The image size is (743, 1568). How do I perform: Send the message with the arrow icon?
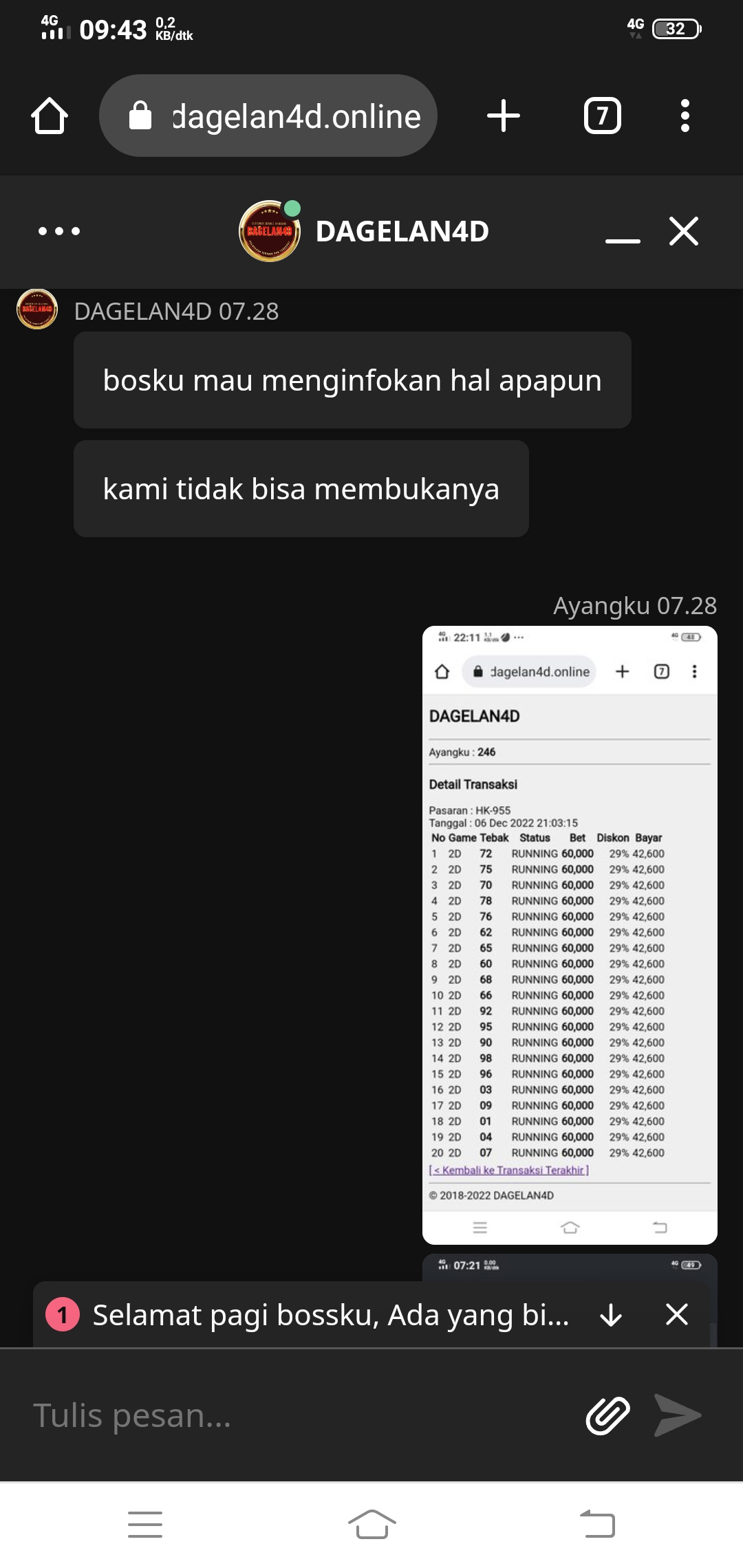(x=677, y=1415)
